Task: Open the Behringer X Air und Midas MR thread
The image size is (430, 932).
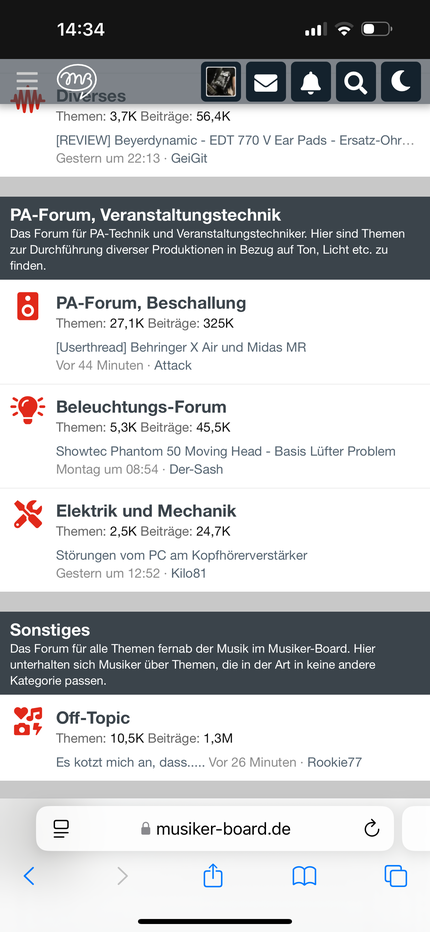Action: tap(181, 347)
